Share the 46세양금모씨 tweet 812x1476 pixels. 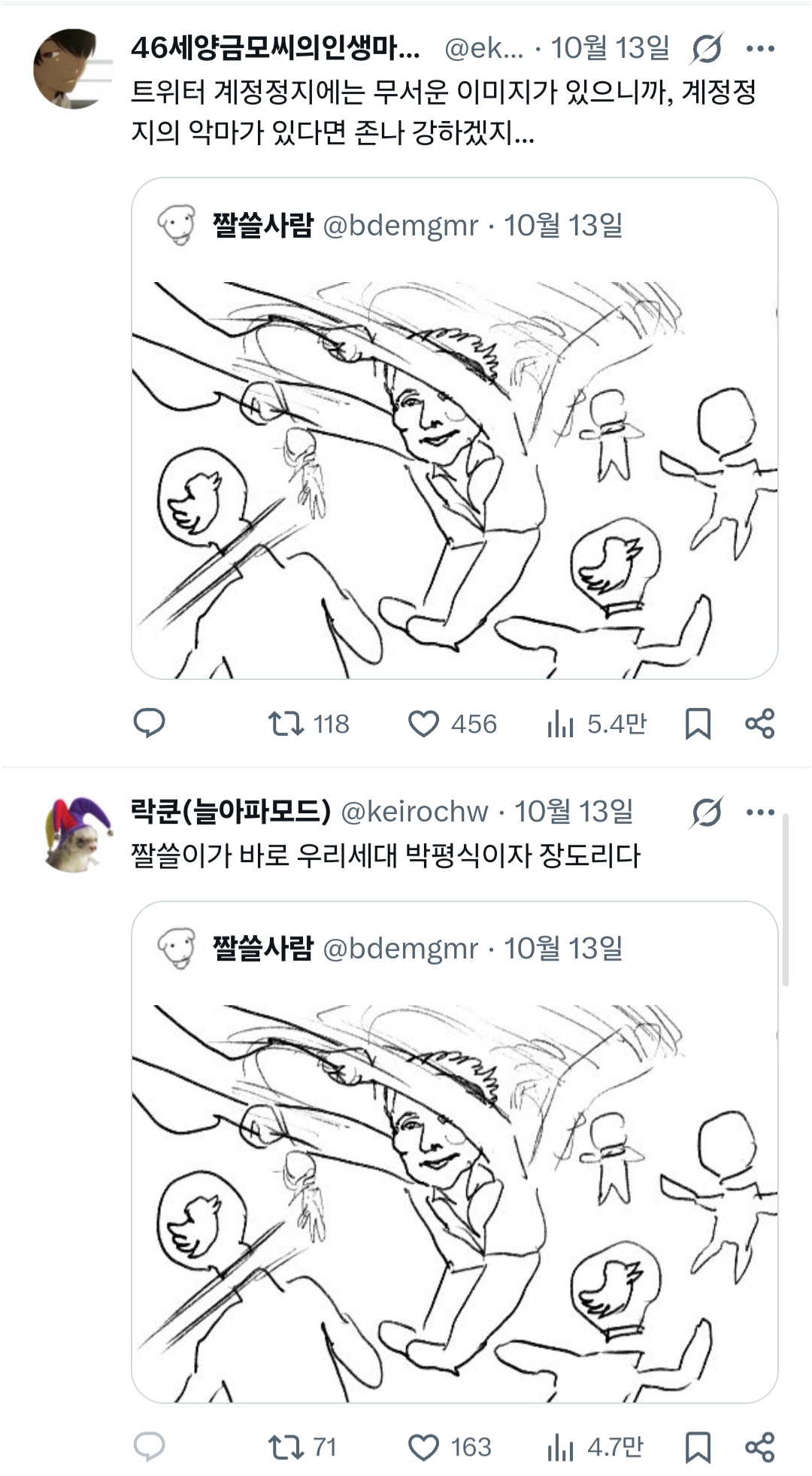(x=759, y=724)
